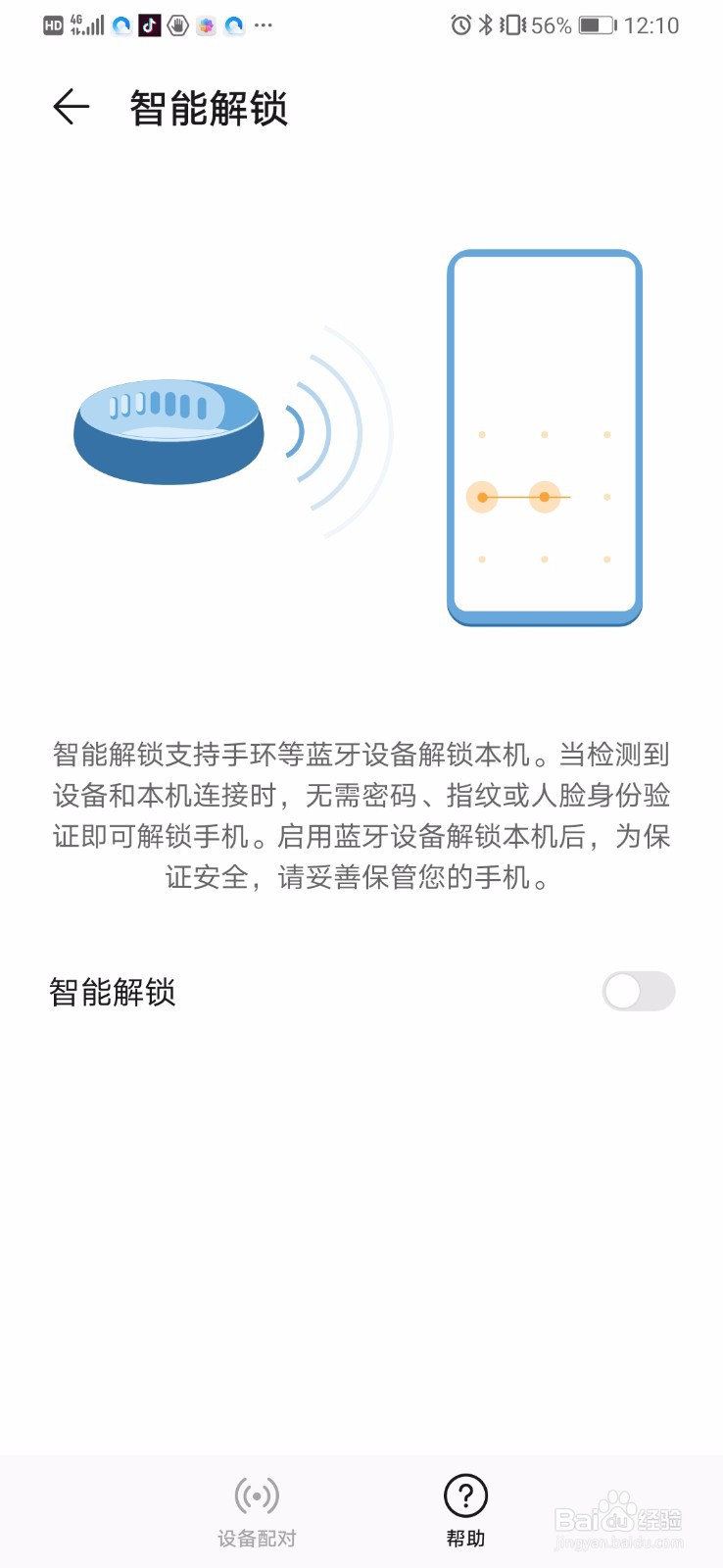This screenshot has height=1568, width=723.
Task: Select the TikTok icon in the status bar
Action: click(x=149, y=24)
